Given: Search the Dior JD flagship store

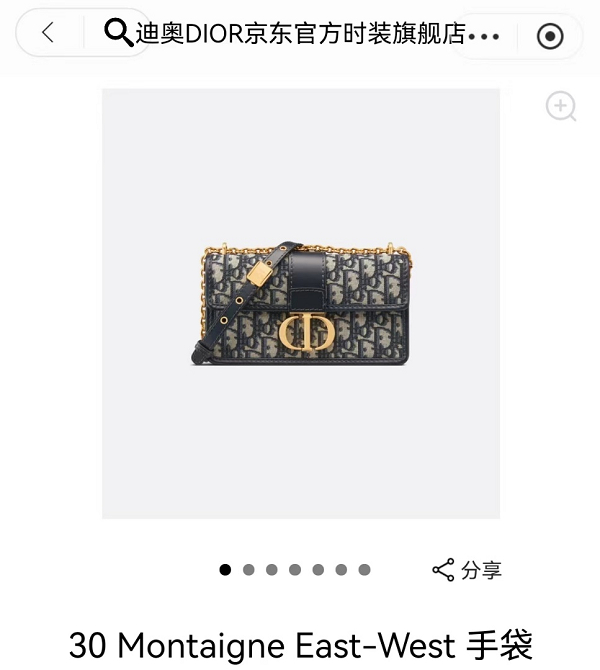Looking at the screenshot, I should (284, 33).
